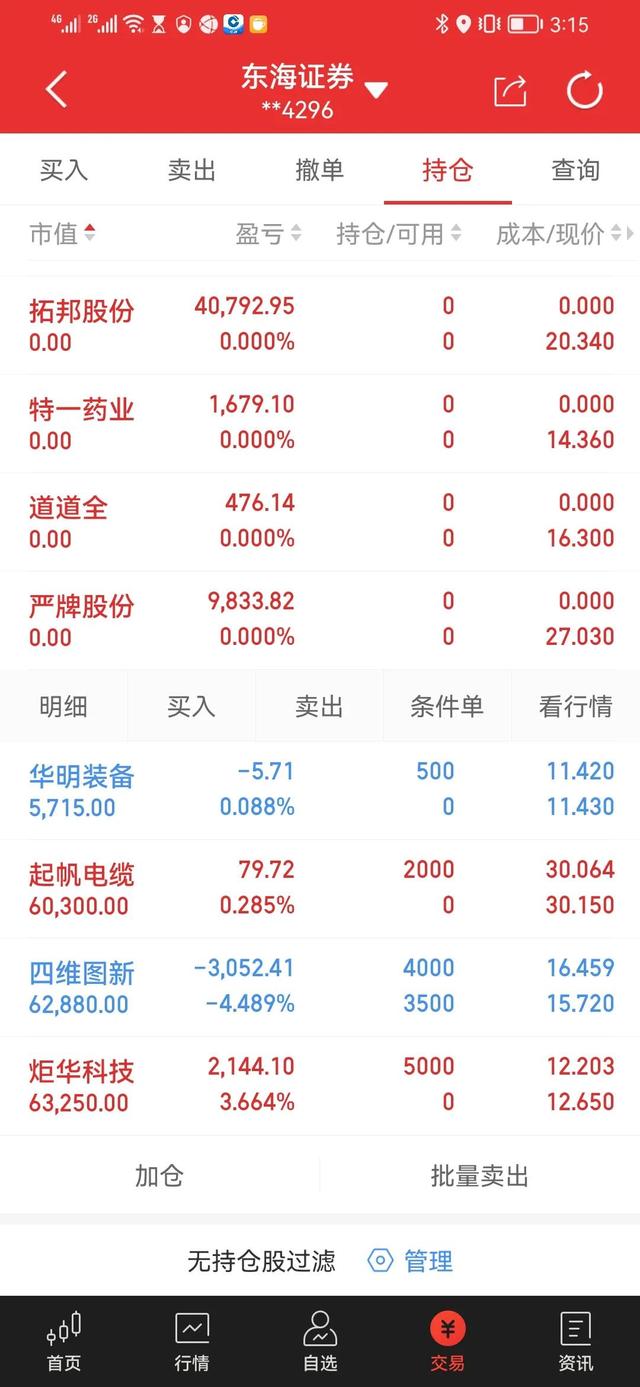Screen dimensions: 640x1387
Task: Open the 东海证券 account dropdown
Action: pyautogui.click(x=376, y=91)
